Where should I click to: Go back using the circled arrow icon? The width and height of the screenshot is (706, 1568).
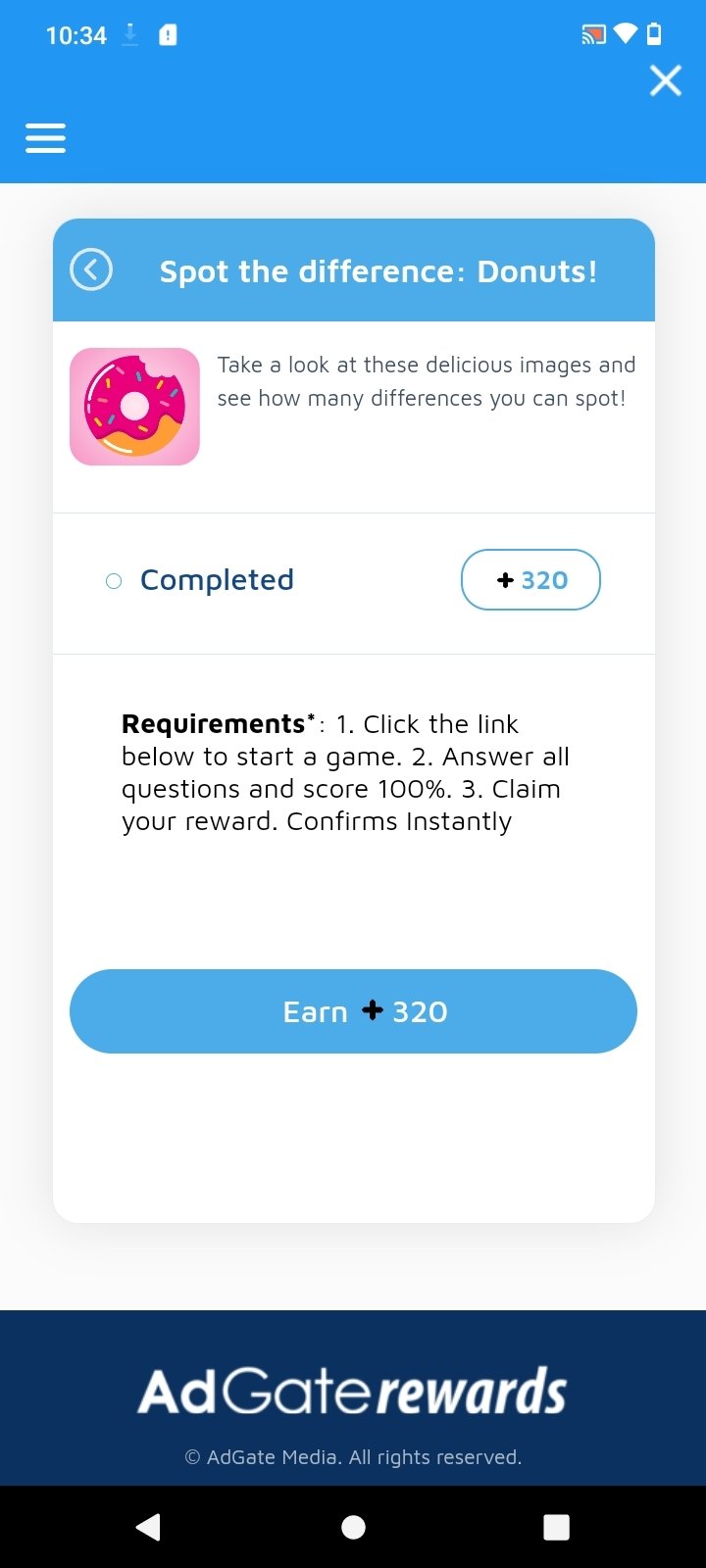click(x=91, y=269)
